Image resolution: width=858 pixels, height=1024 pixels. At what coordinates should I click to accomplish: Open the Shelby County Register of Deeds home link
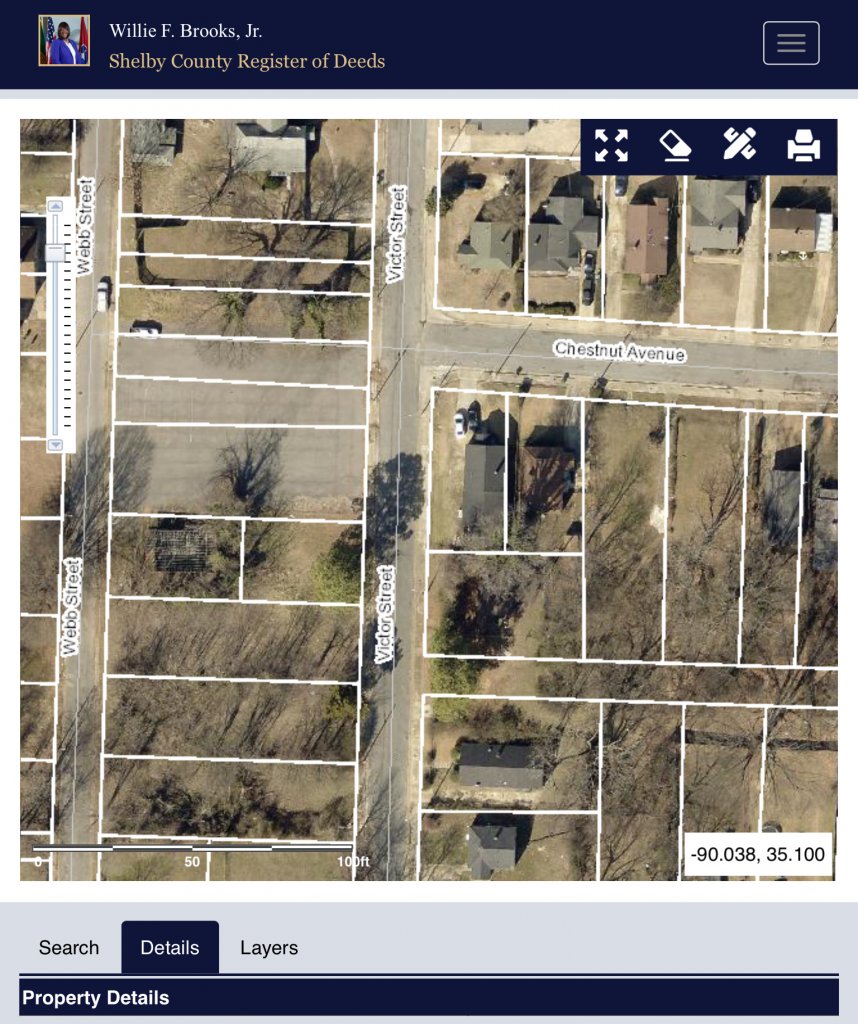[x=246, y=61]
